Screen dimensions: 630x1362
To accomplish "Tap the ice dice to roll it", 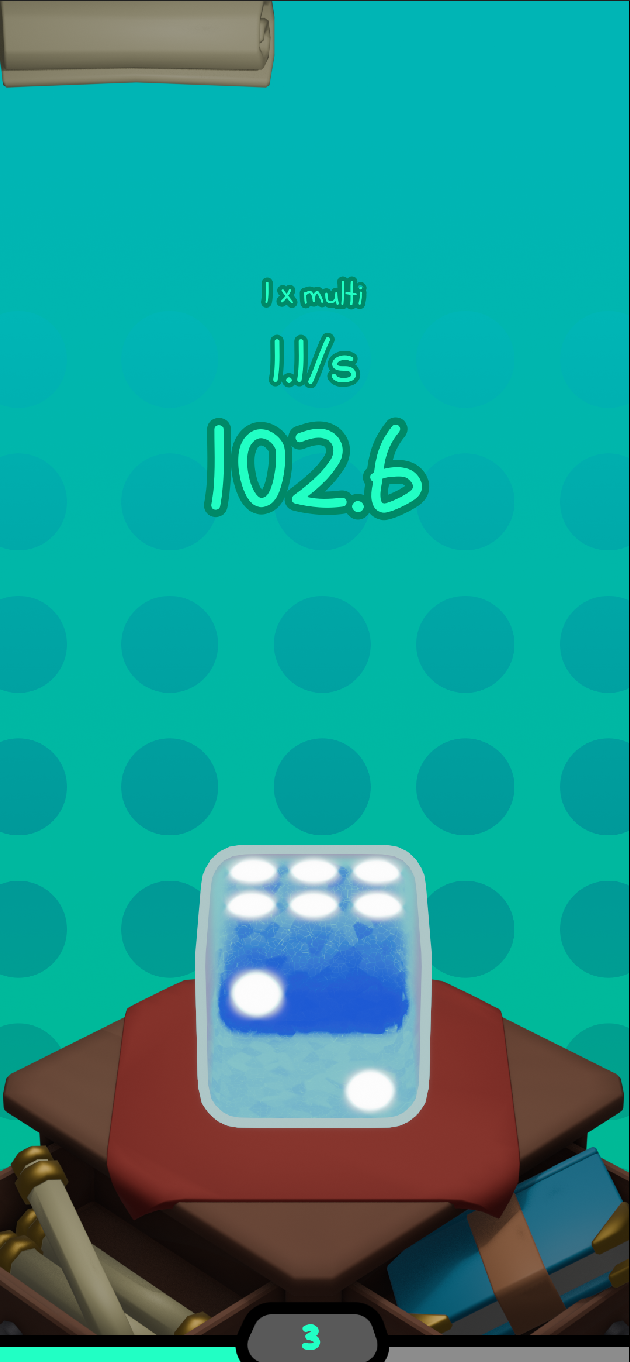I will point(315,987).
